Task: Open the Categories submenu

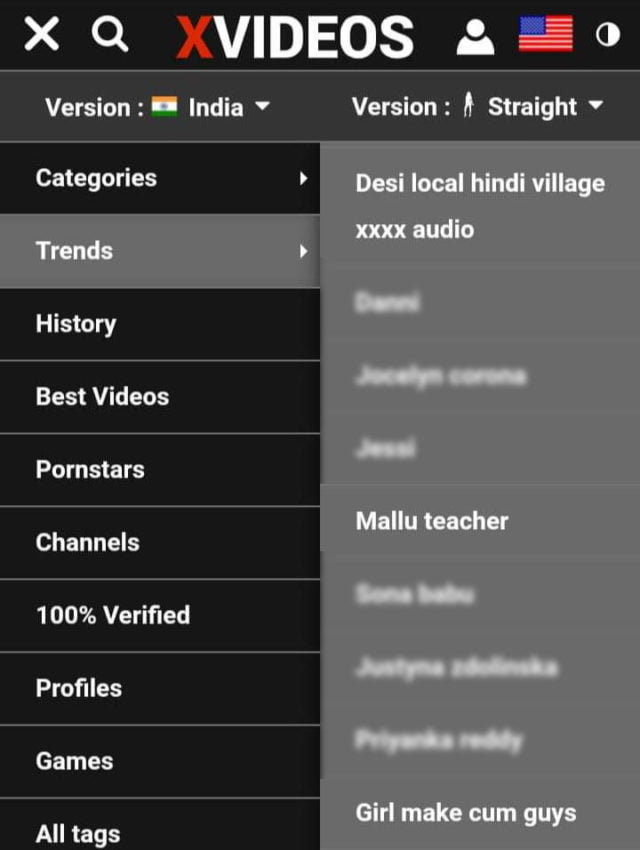Action: [x=160, y=178]
